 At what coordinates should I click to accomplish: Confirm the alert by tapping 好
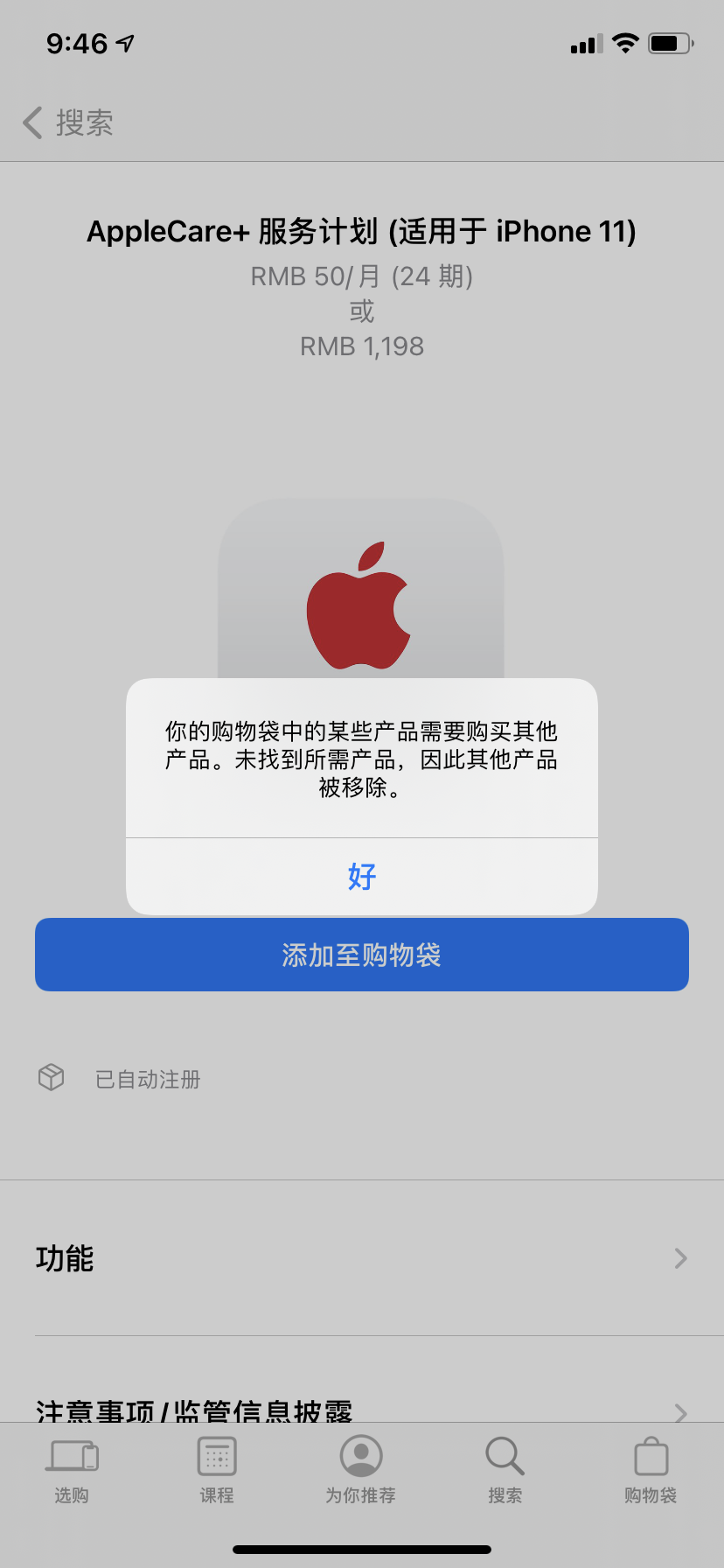[361, 876]
